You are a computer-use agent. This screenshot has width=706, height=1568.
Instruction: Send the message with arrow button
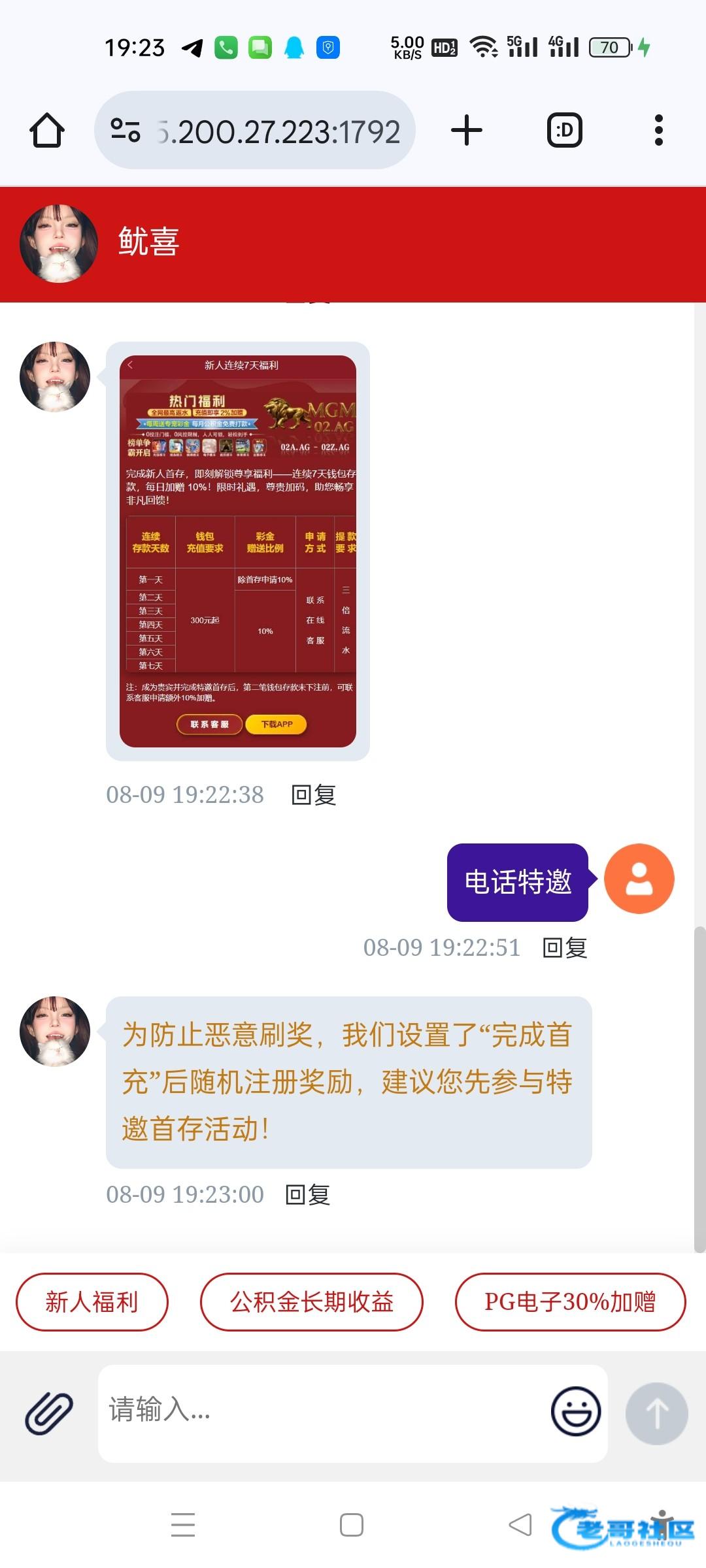click(656, 1413)
